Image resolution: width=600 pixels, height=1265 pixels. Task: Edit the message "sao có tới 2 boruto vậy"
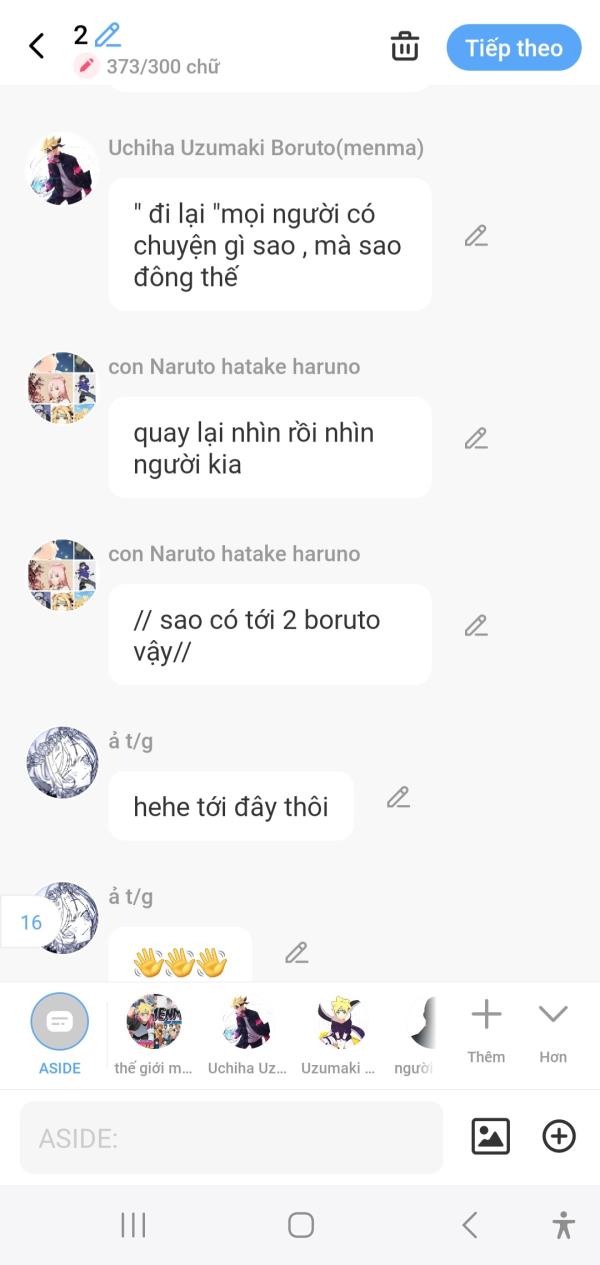coord(476,625)
